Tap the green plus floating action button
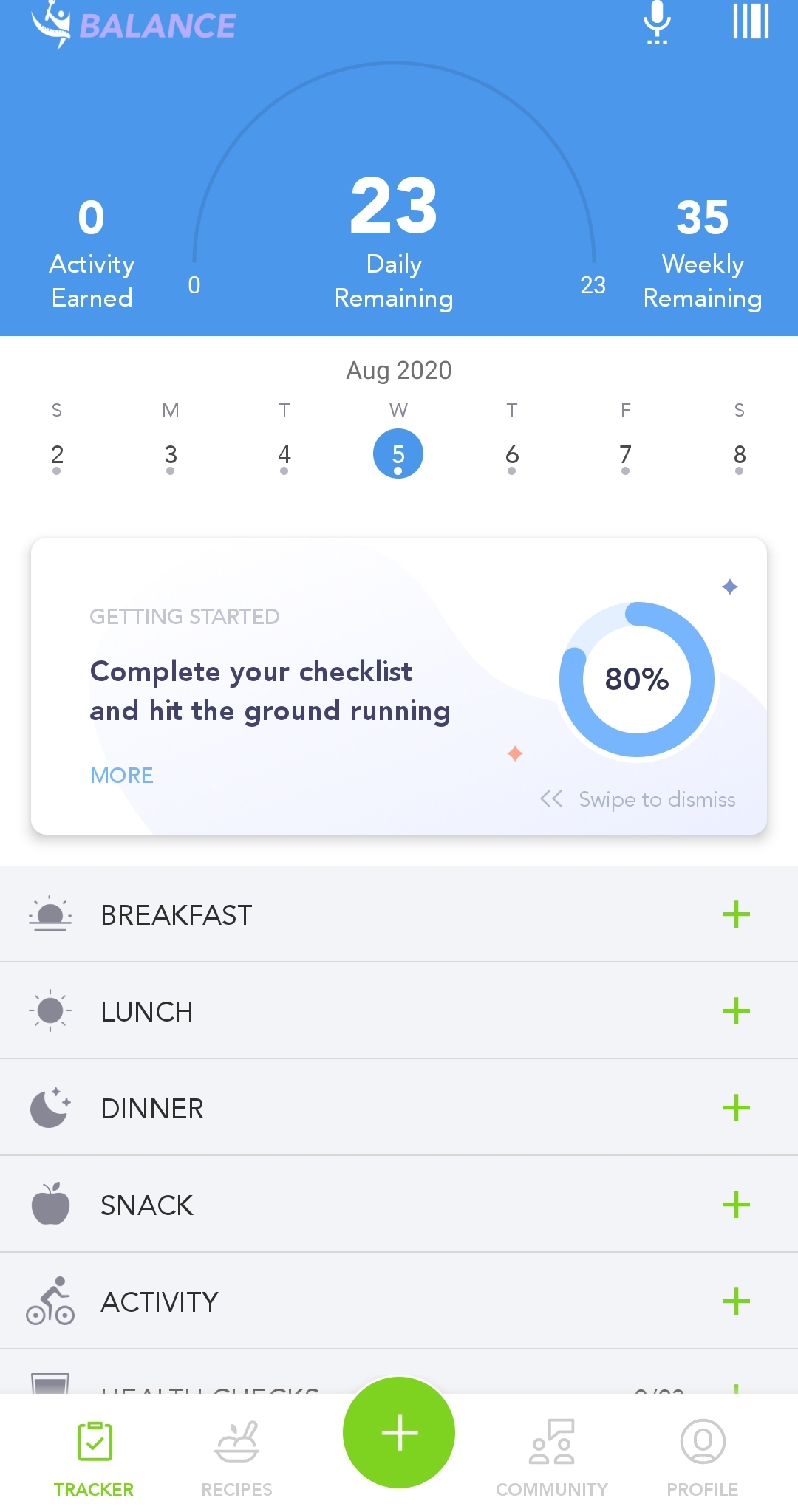 point(398,1433)
